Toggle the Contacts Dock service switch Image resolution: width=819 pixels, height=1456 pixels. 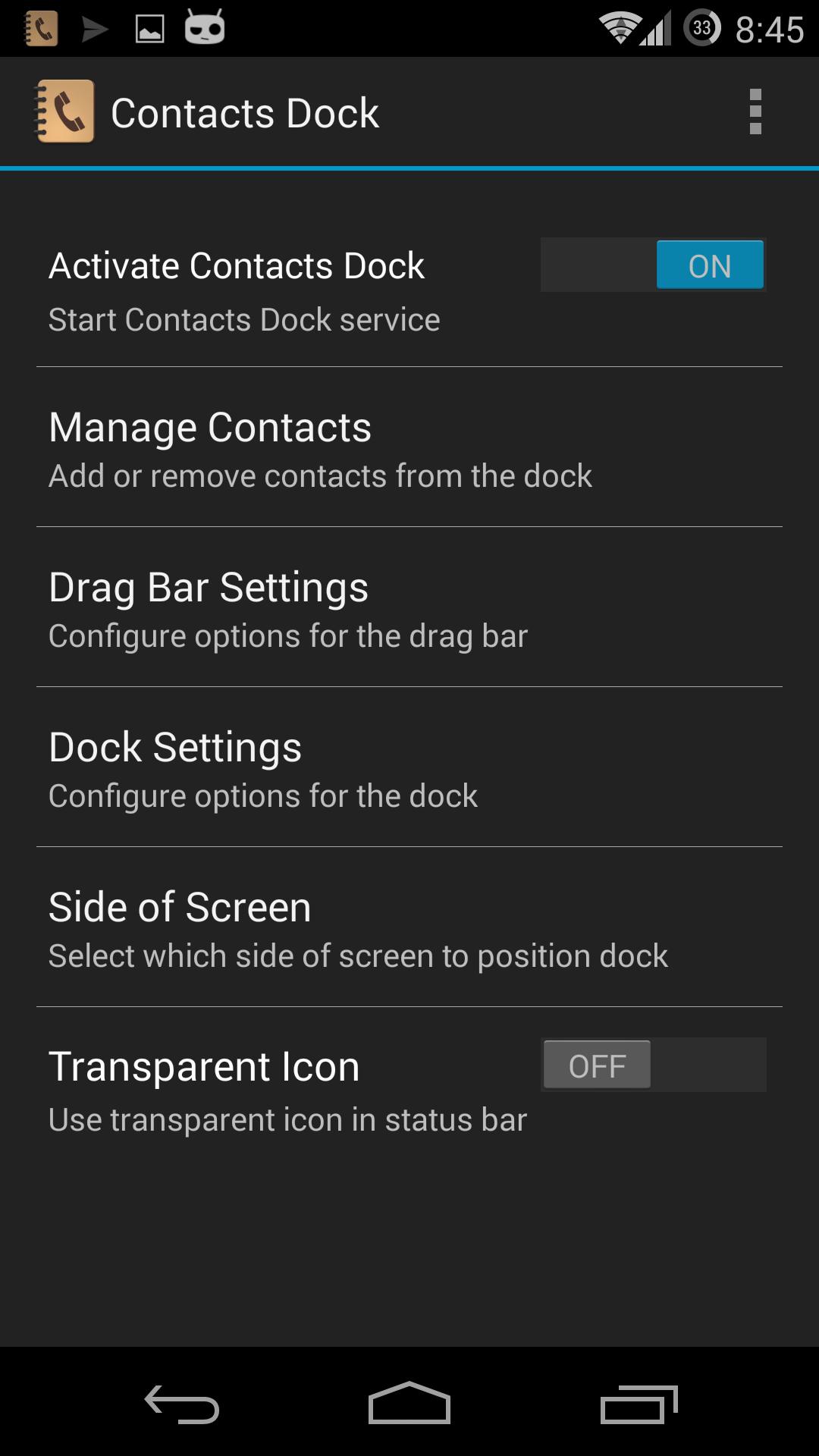point(652,265)
